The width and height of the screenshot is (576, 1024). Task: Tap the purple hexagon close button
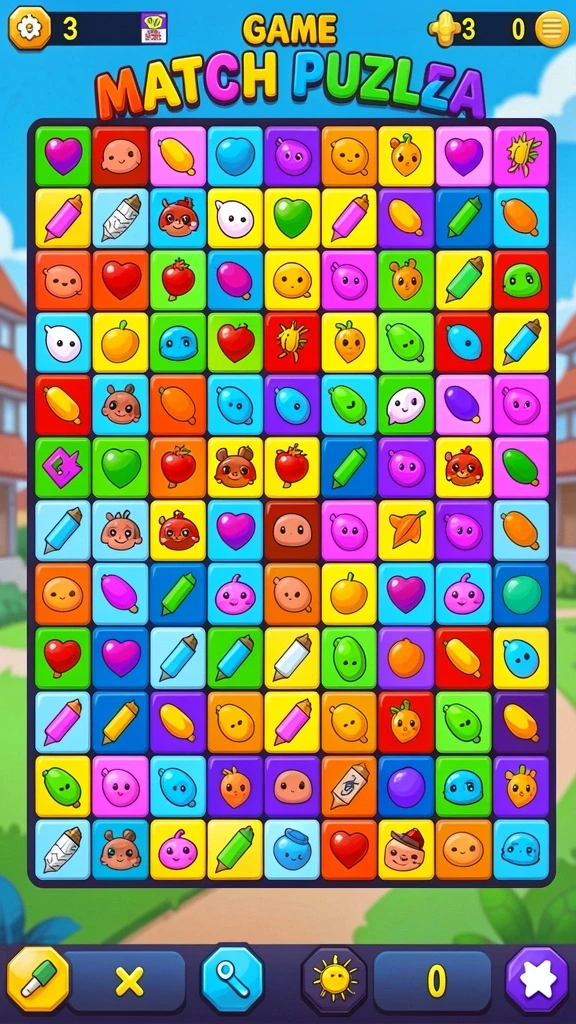click(537, 980)
